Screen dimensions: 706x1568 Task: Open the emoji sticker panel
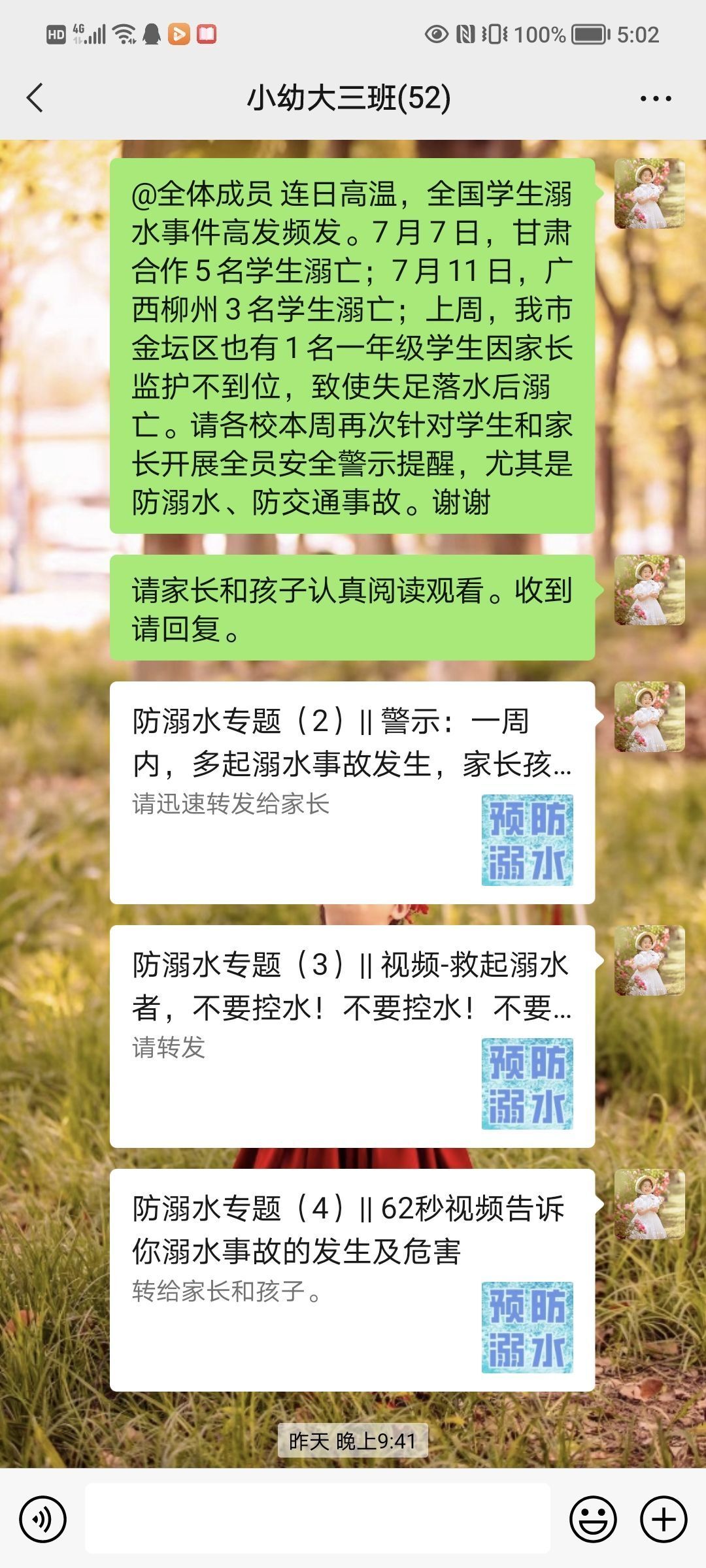tap(593, 1520)
